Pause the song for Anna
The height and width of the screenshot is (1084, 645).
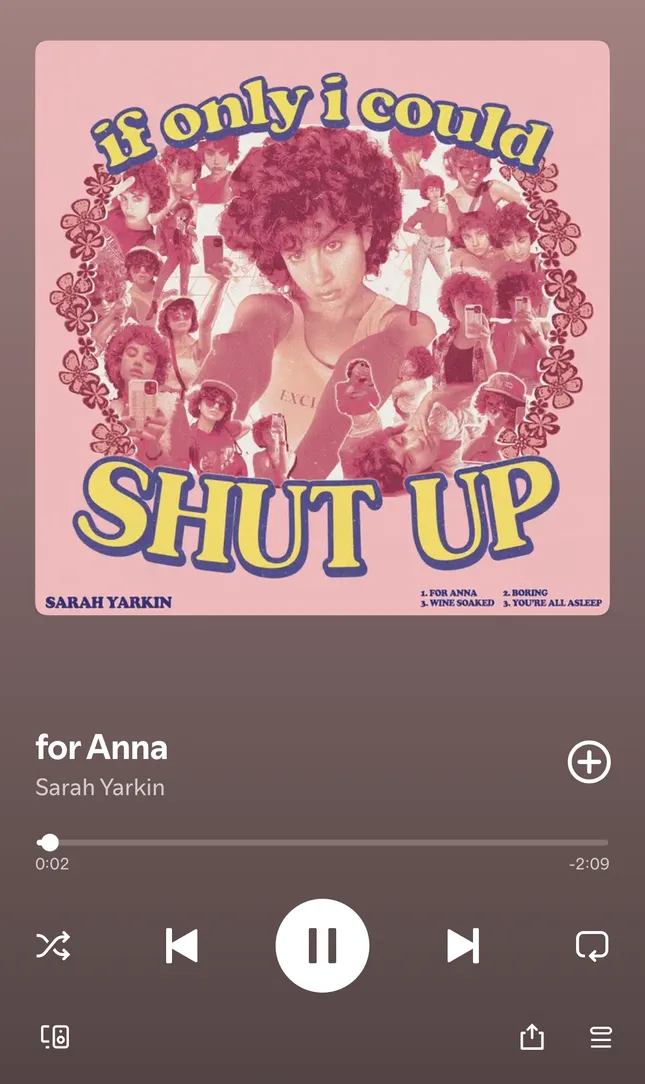(x=322, y=945)
